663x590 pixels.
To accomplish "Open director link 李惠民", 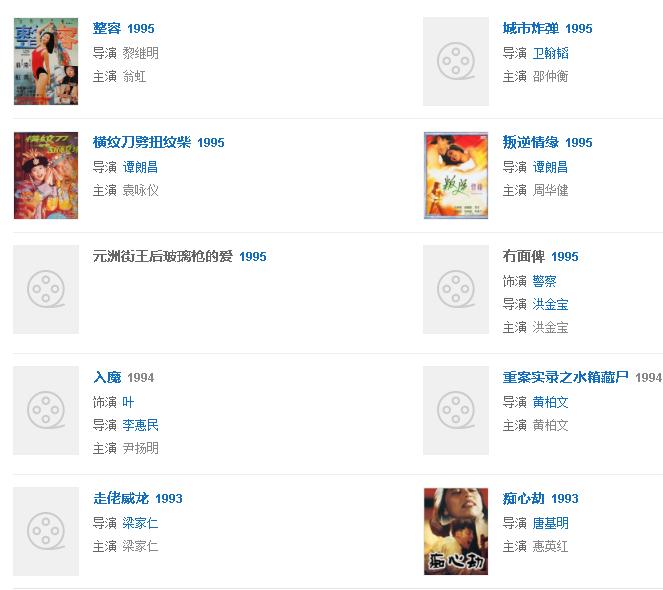I will (140, 425).
